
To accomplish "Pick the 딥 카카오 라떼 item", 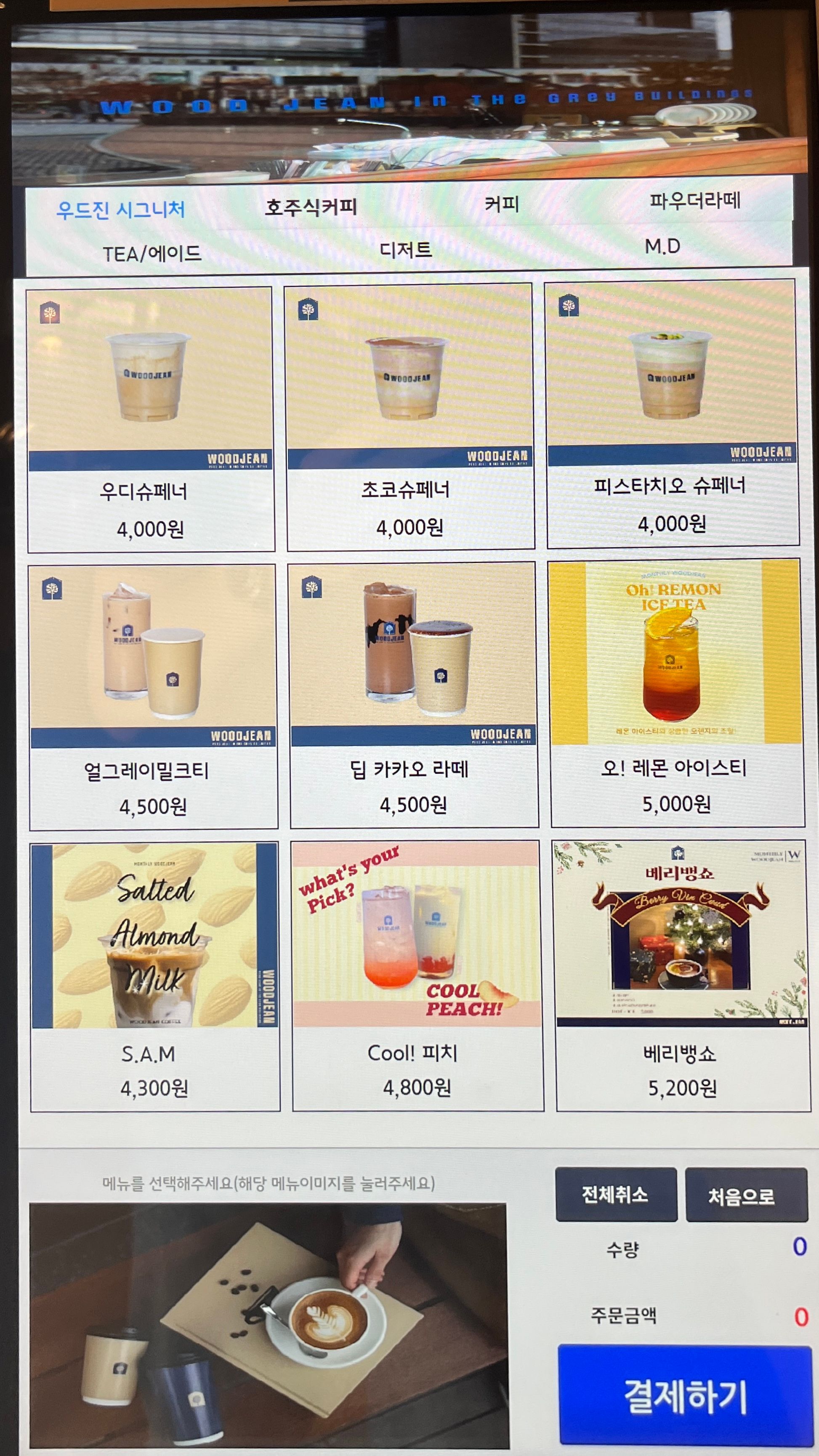I will click(x=414, y=694).
